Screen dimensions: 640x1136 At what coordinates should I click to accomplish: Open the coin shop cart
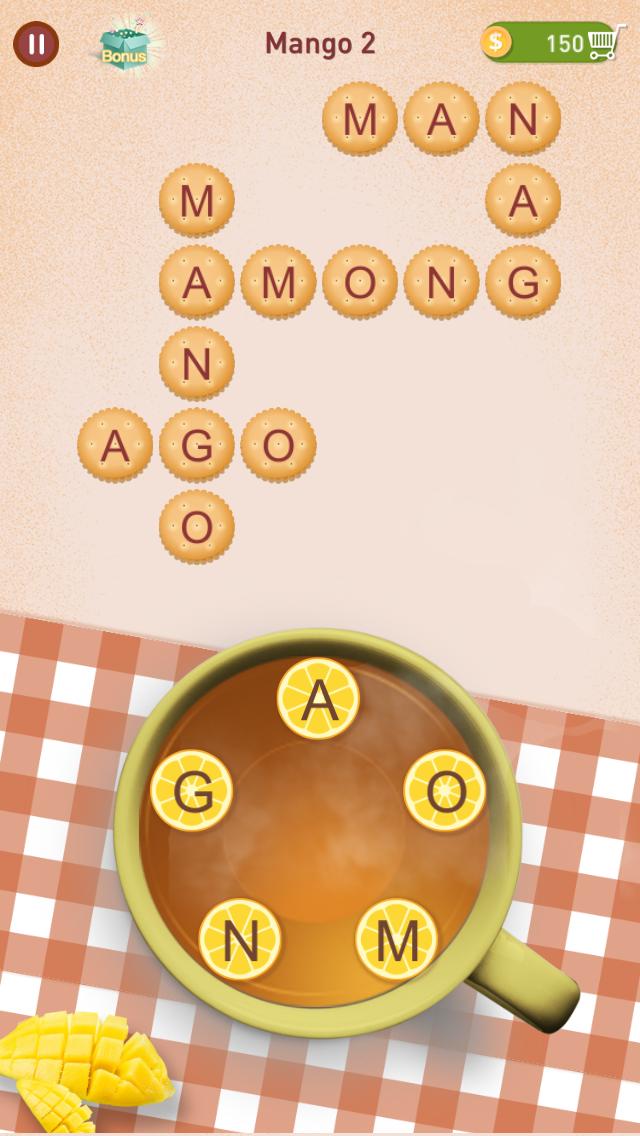pos(600,43)
